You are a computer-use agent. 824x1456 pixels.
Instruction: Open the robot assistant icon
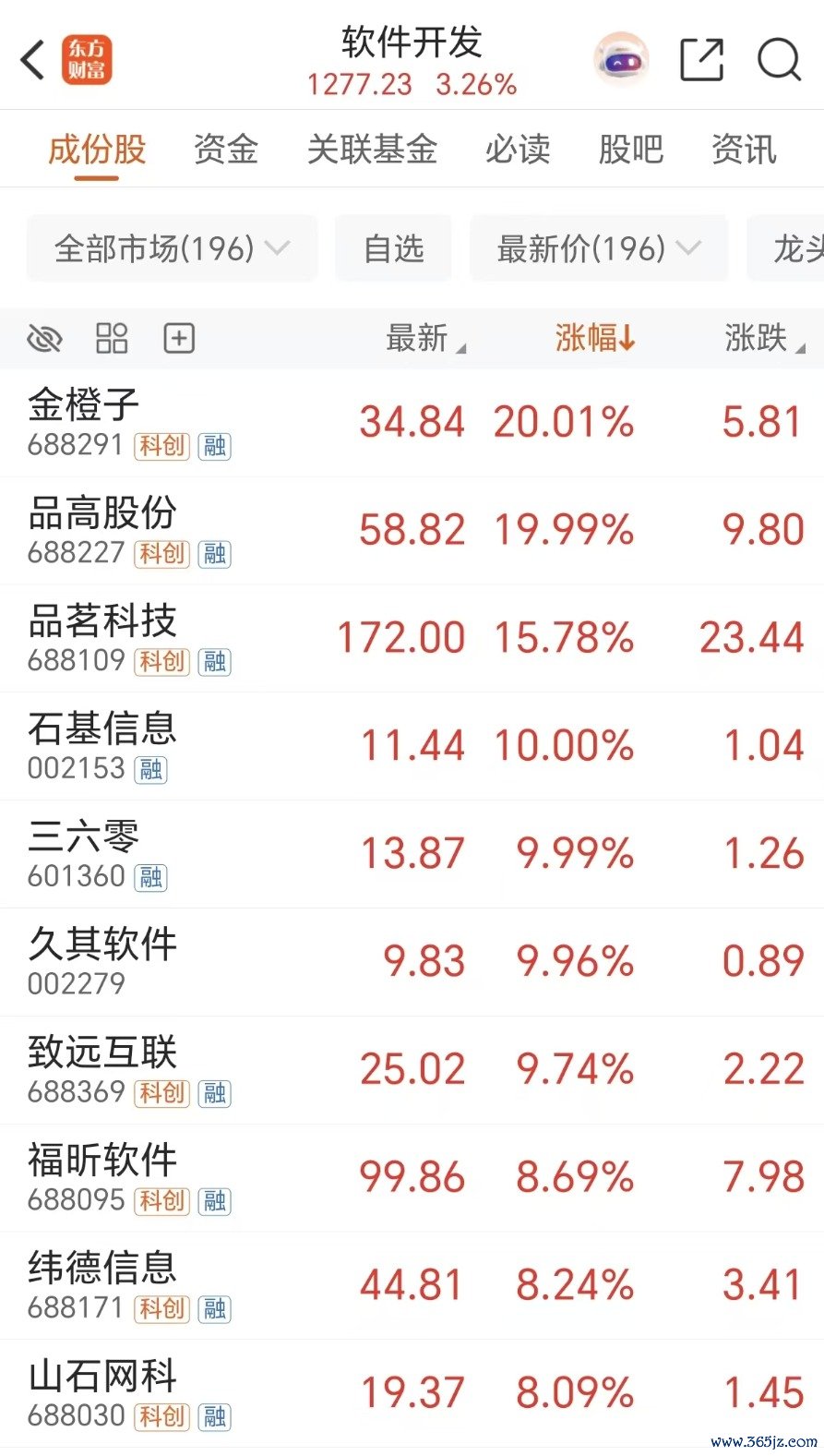pos(620,61)
